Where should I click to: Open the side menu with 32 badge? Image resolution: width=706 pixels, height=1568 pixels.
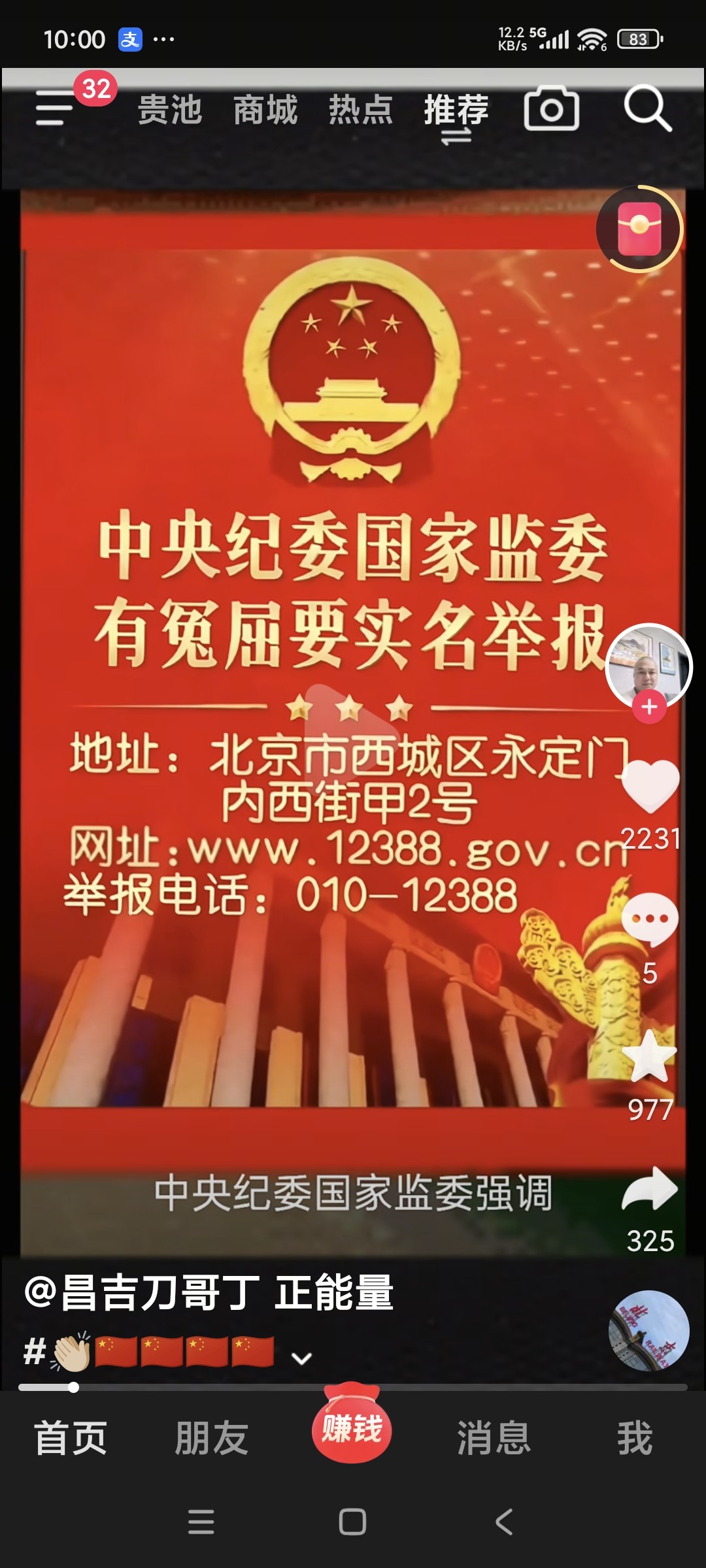pyautogui.click(x=56, y=108)
